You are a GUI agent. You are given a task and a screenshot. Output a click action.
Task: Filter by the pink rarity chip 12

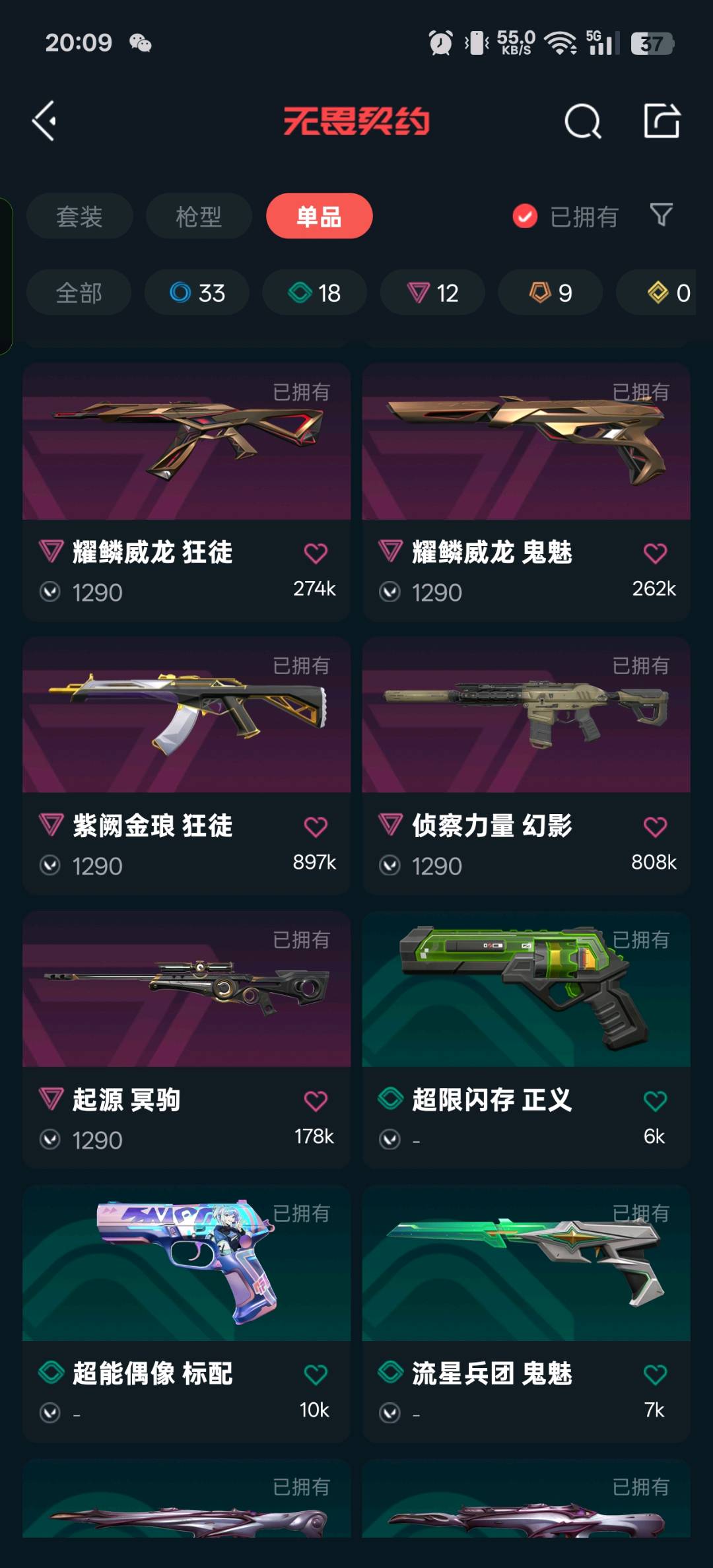coord(432,292)
